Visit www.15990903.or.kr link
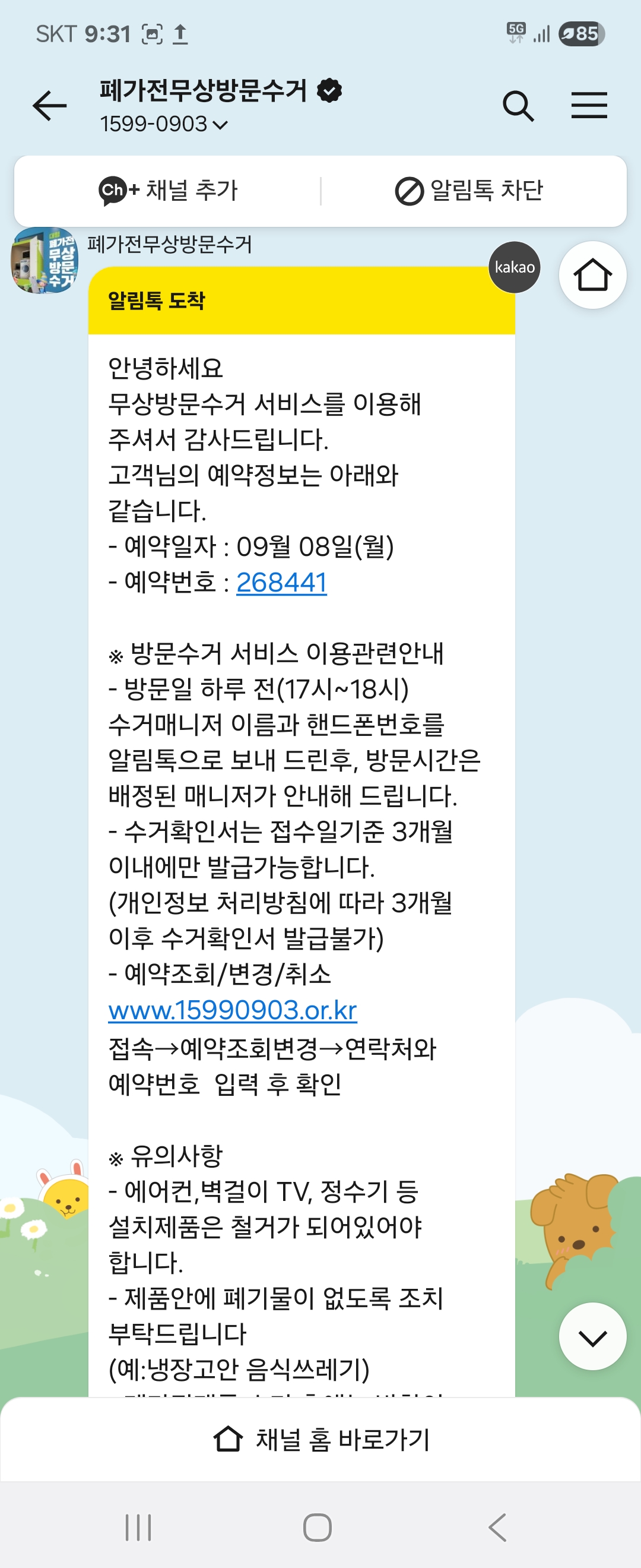The width and height of the screenshot is (641, 1568). tap(232, 1010)
